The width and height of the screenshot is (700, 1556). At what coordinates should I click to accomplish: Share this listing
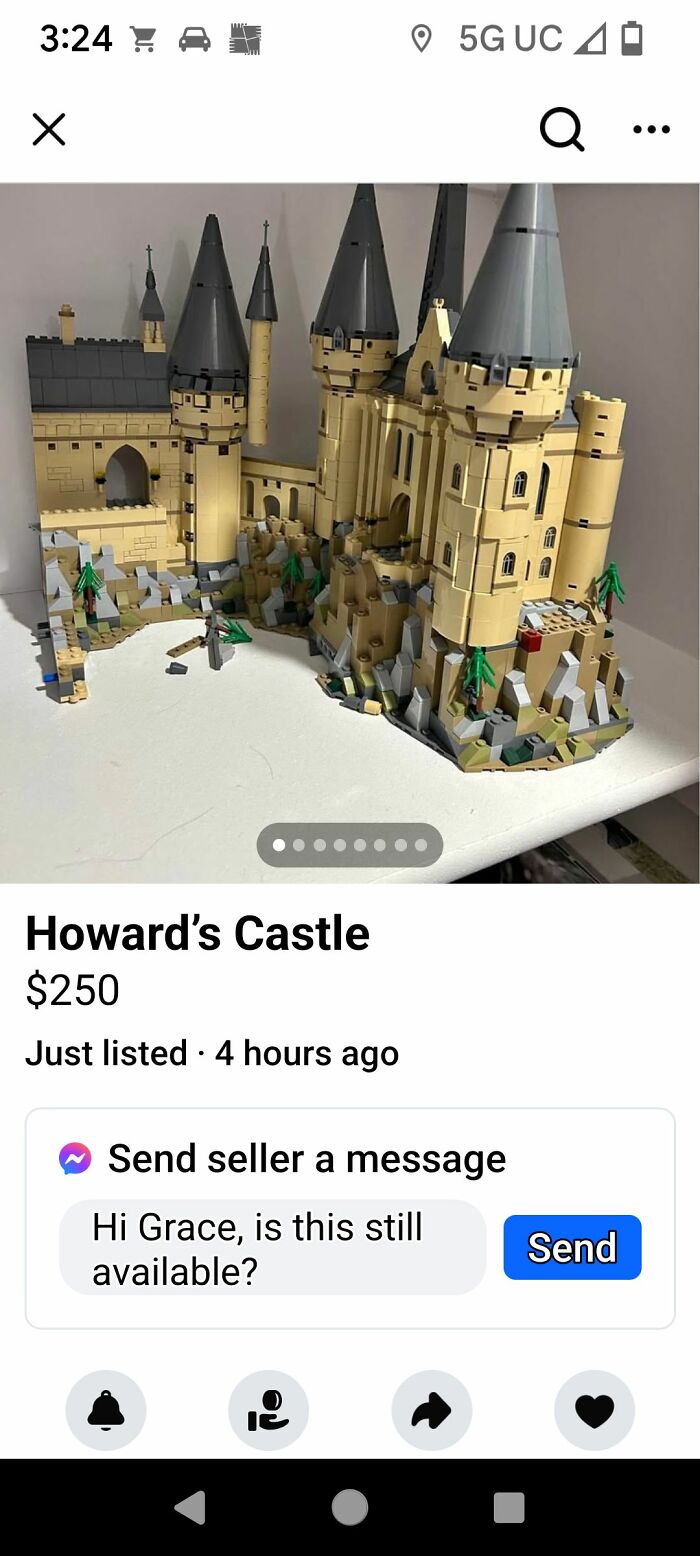click(x=431, y=1410)
